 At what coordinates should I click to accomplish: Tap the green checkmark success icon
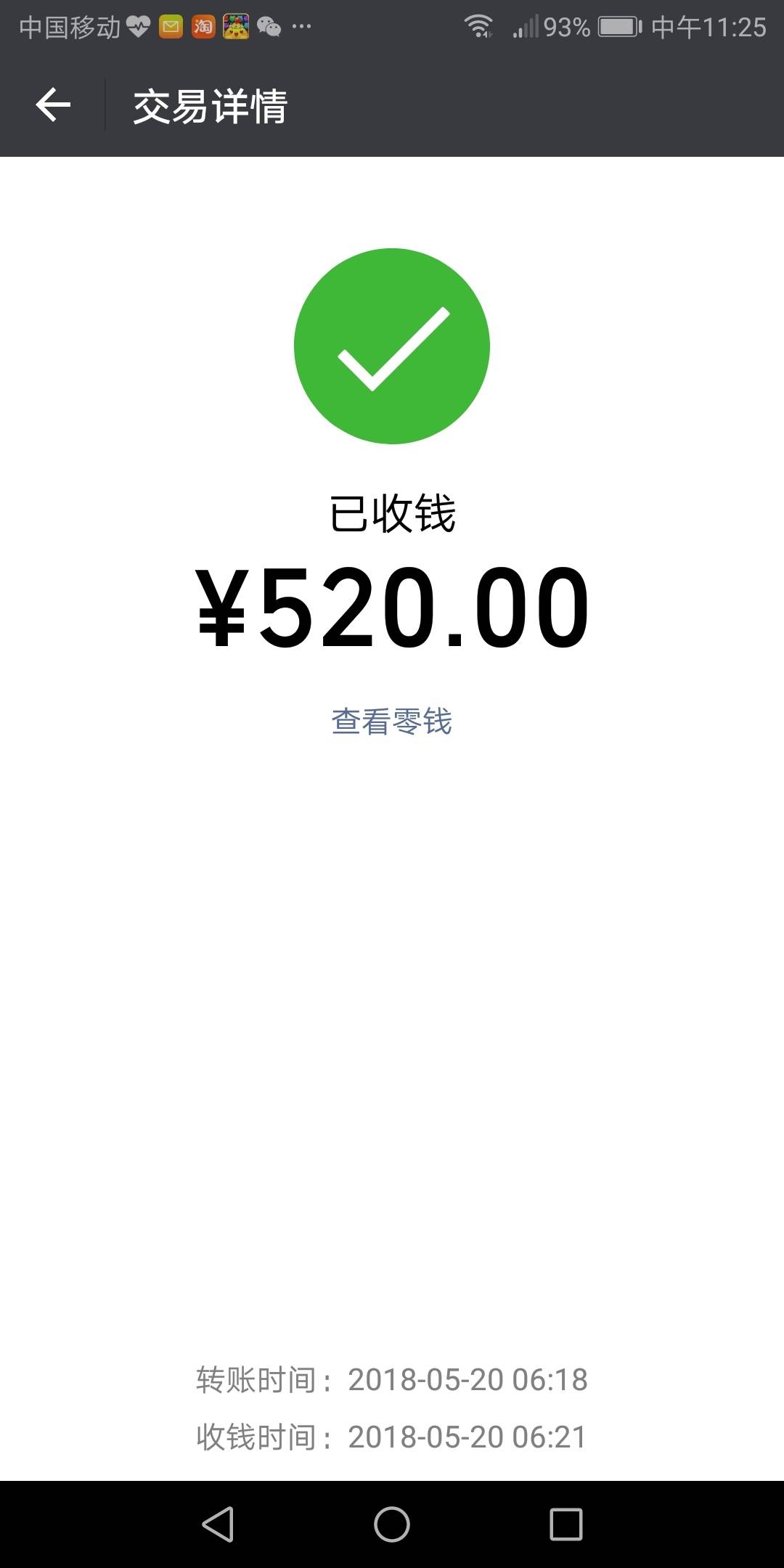(x=392, y=346)
